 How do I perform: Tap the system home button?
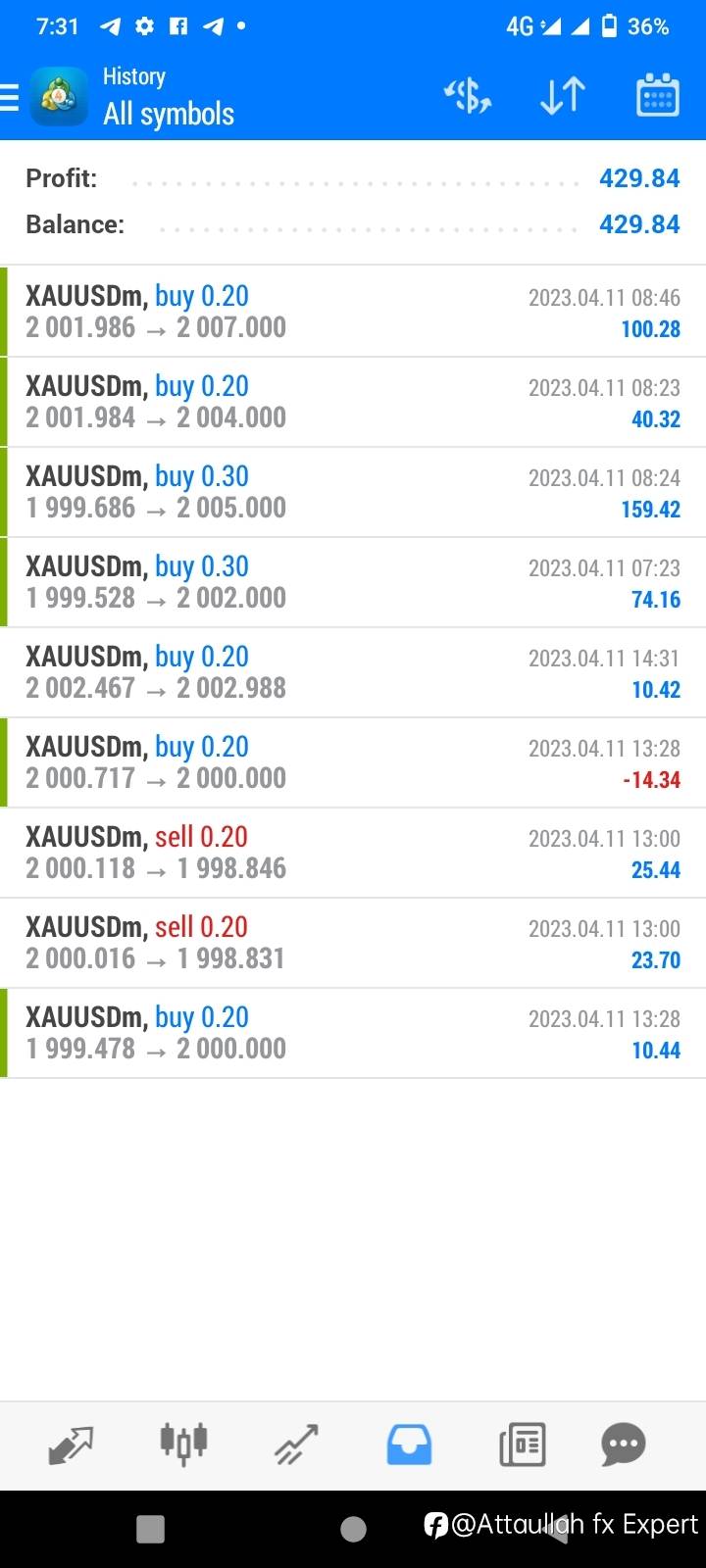click(353, 1529)
